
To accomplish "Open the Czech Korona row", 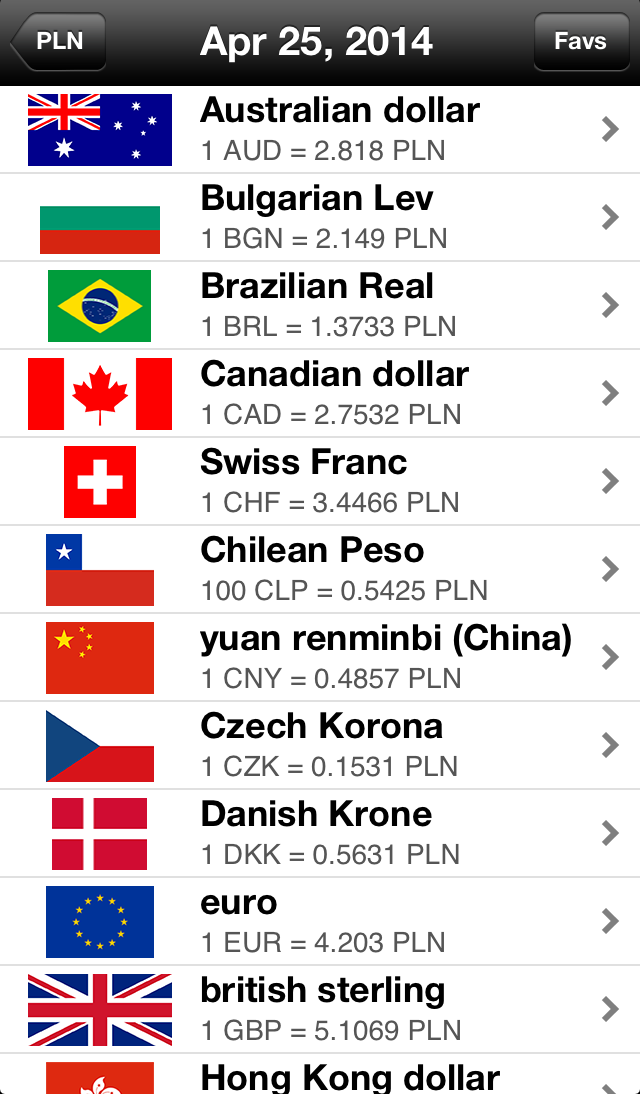I will (x=320, y=745).
